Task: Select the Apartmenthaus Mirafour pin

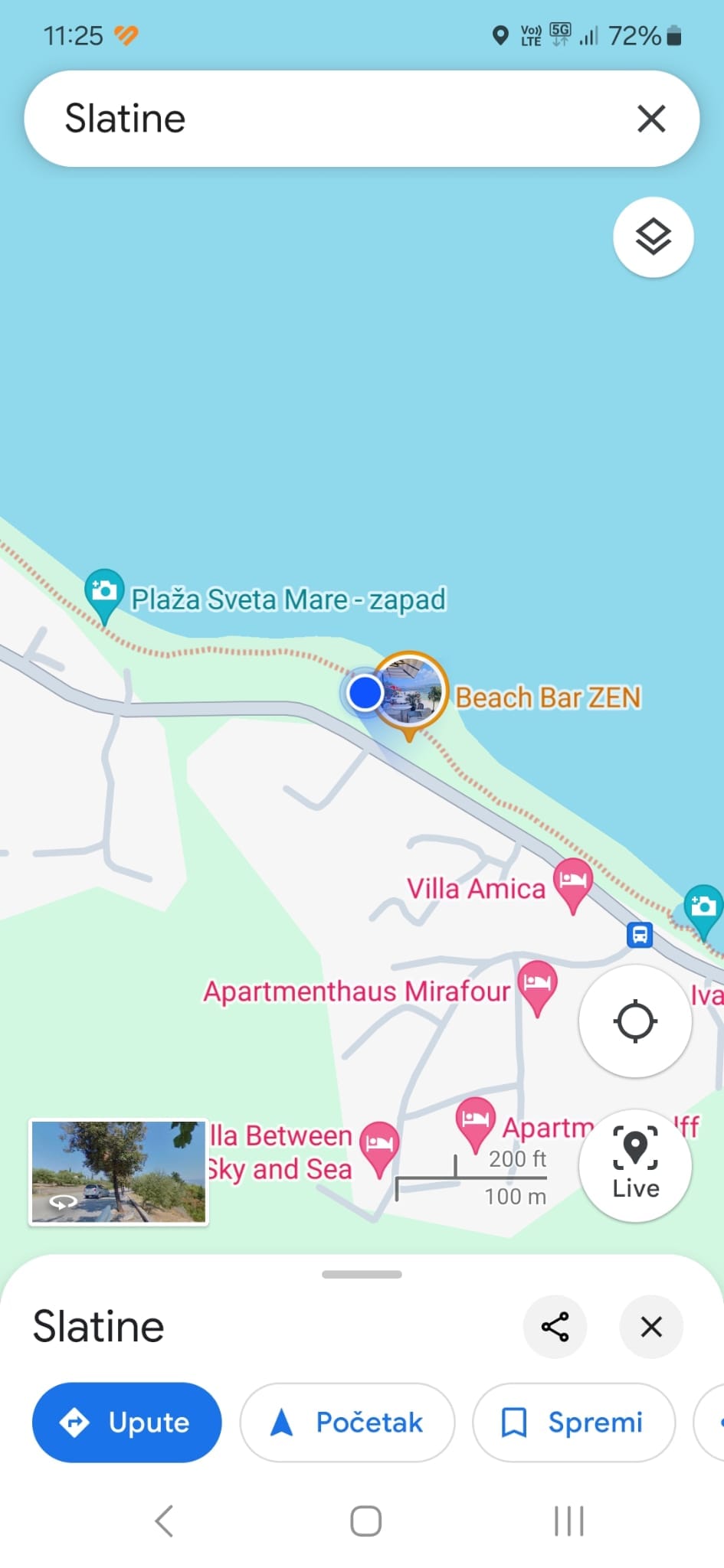Action: click(x=537, y=983)
